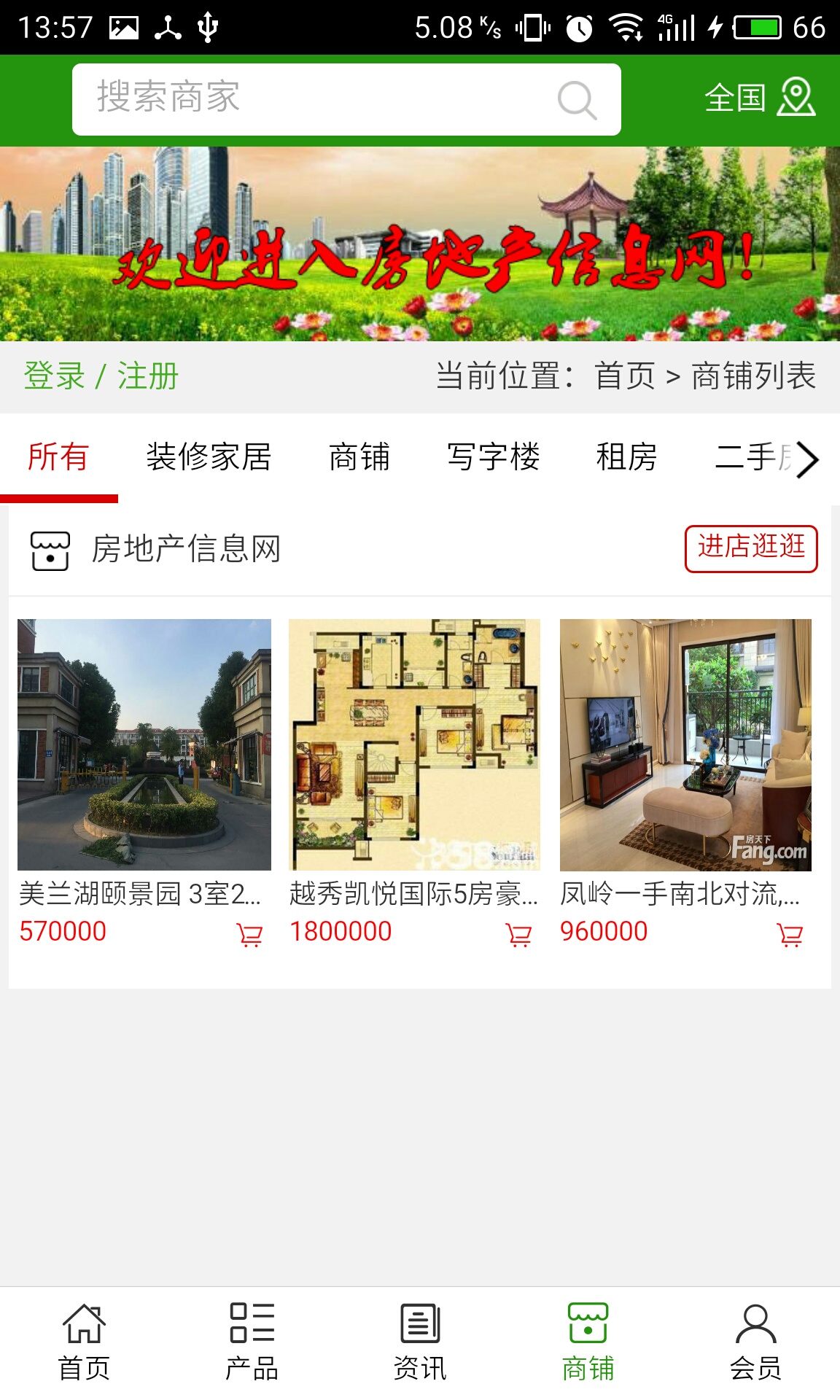
Task: Add the 1800000 listing to cart
Action: [518, 934]
